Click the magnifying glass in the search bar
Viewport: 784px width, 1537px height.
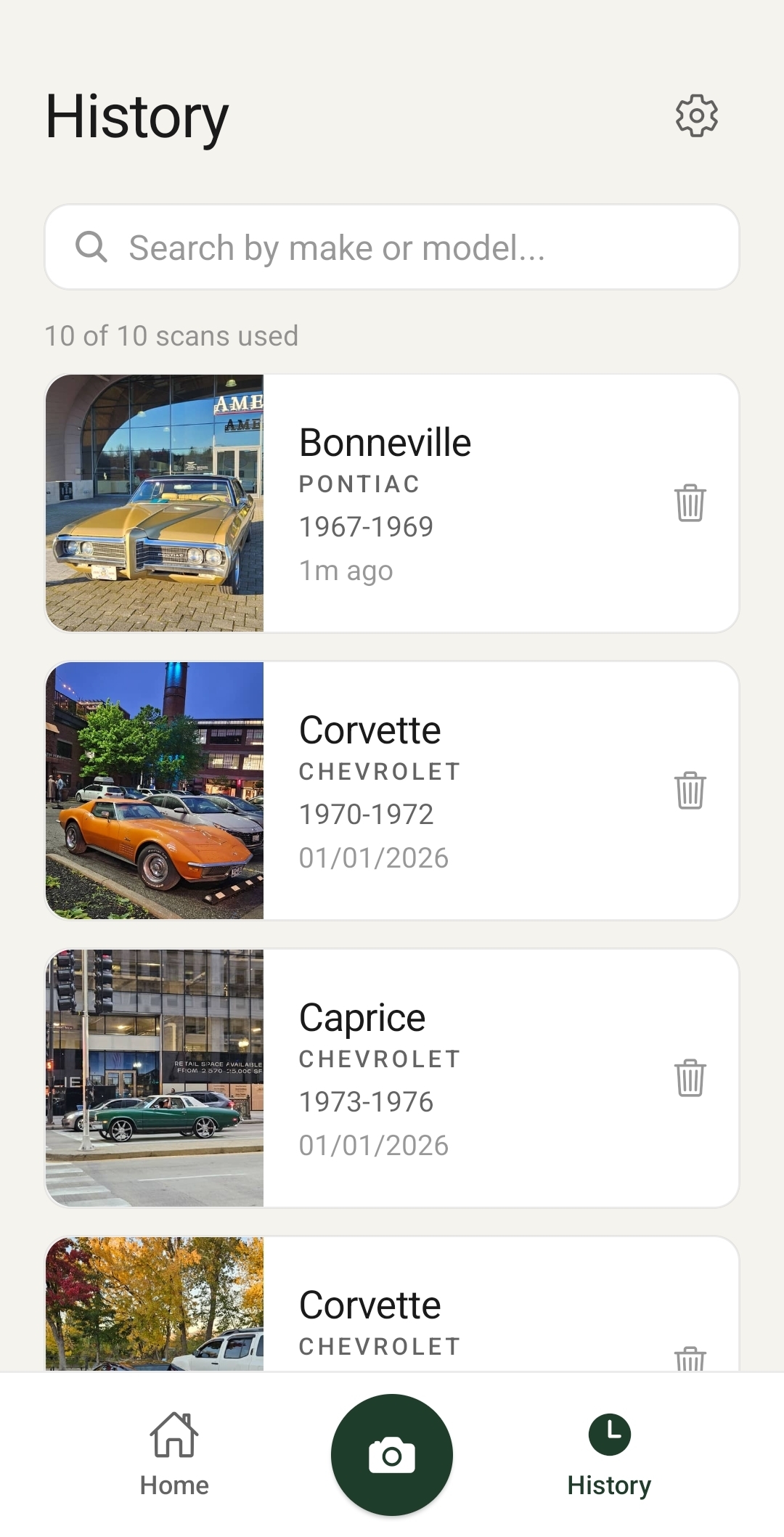pos(91,246)
